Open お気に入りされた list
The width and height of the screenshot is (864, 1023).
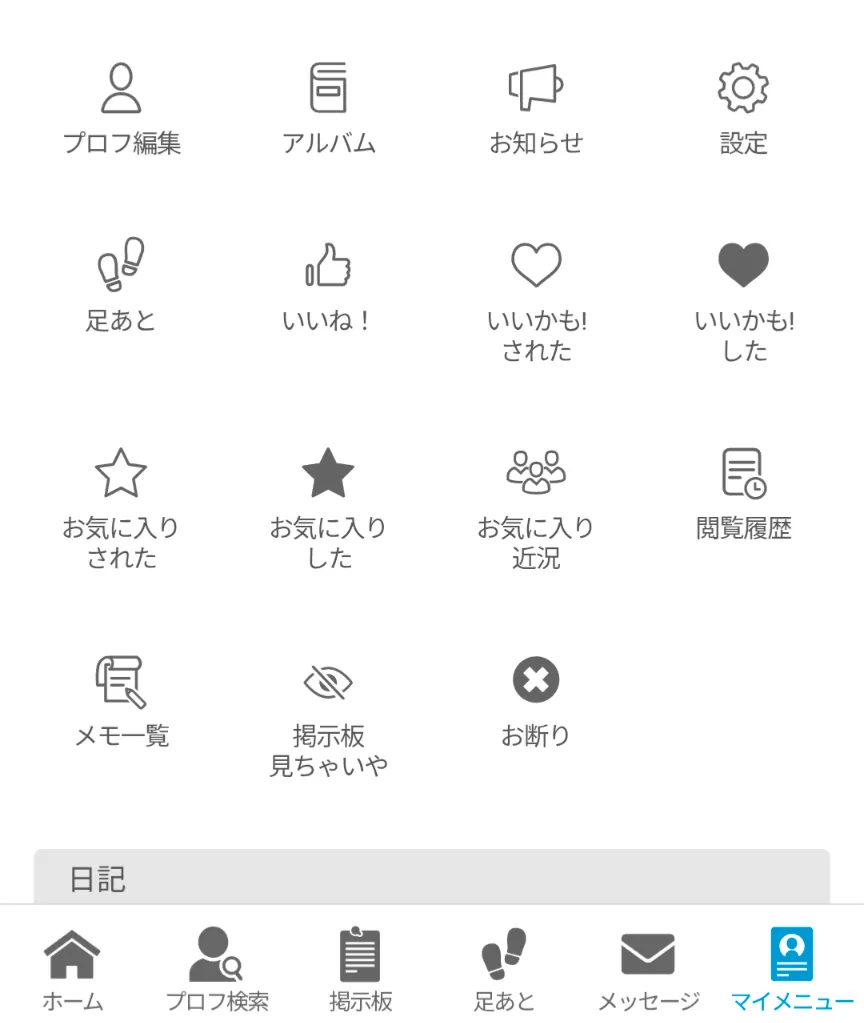coord(121,508)
